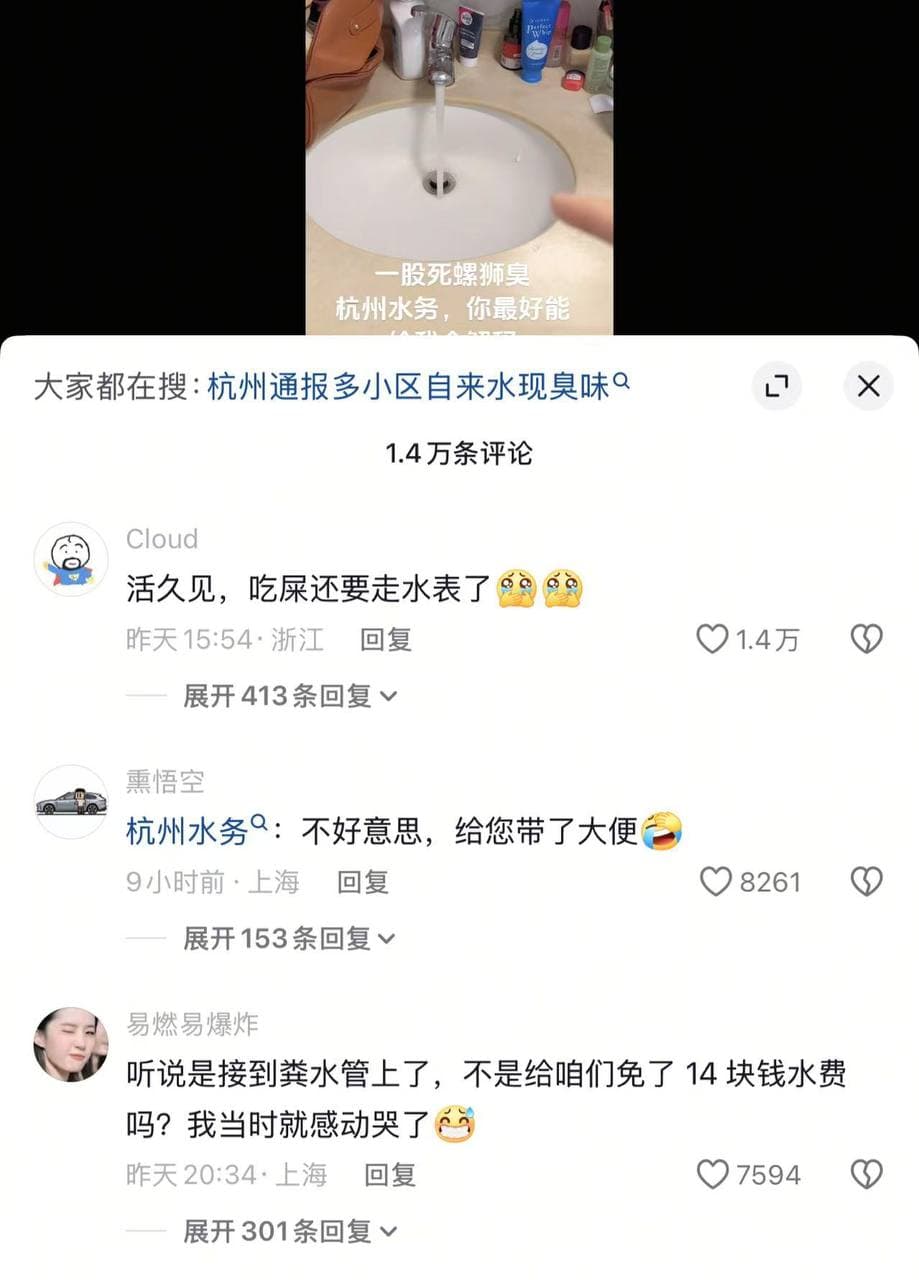Dislike 熏悟空's comment
Image resolution: width=919 pixels, height=1280 pixels.
pyautogui.click(x=866, y=881)
